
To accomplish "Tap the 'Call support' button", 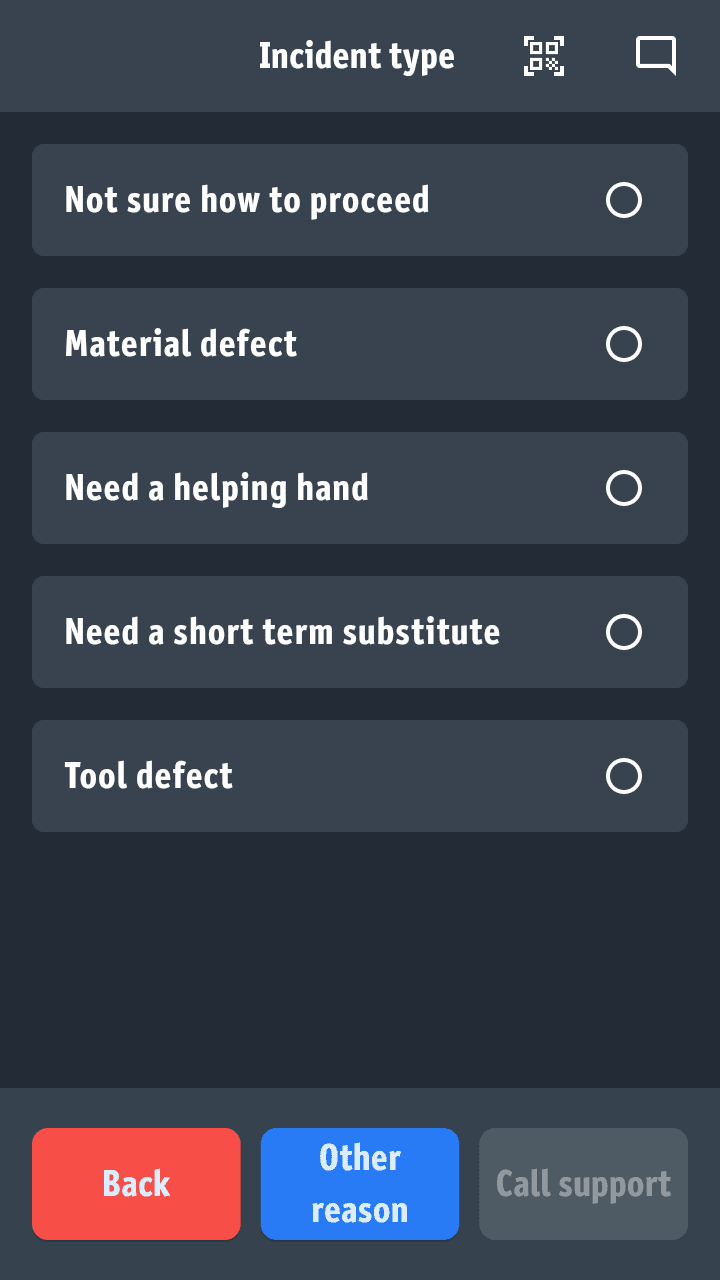I will pyautogui.click(x=583, y=1183).
